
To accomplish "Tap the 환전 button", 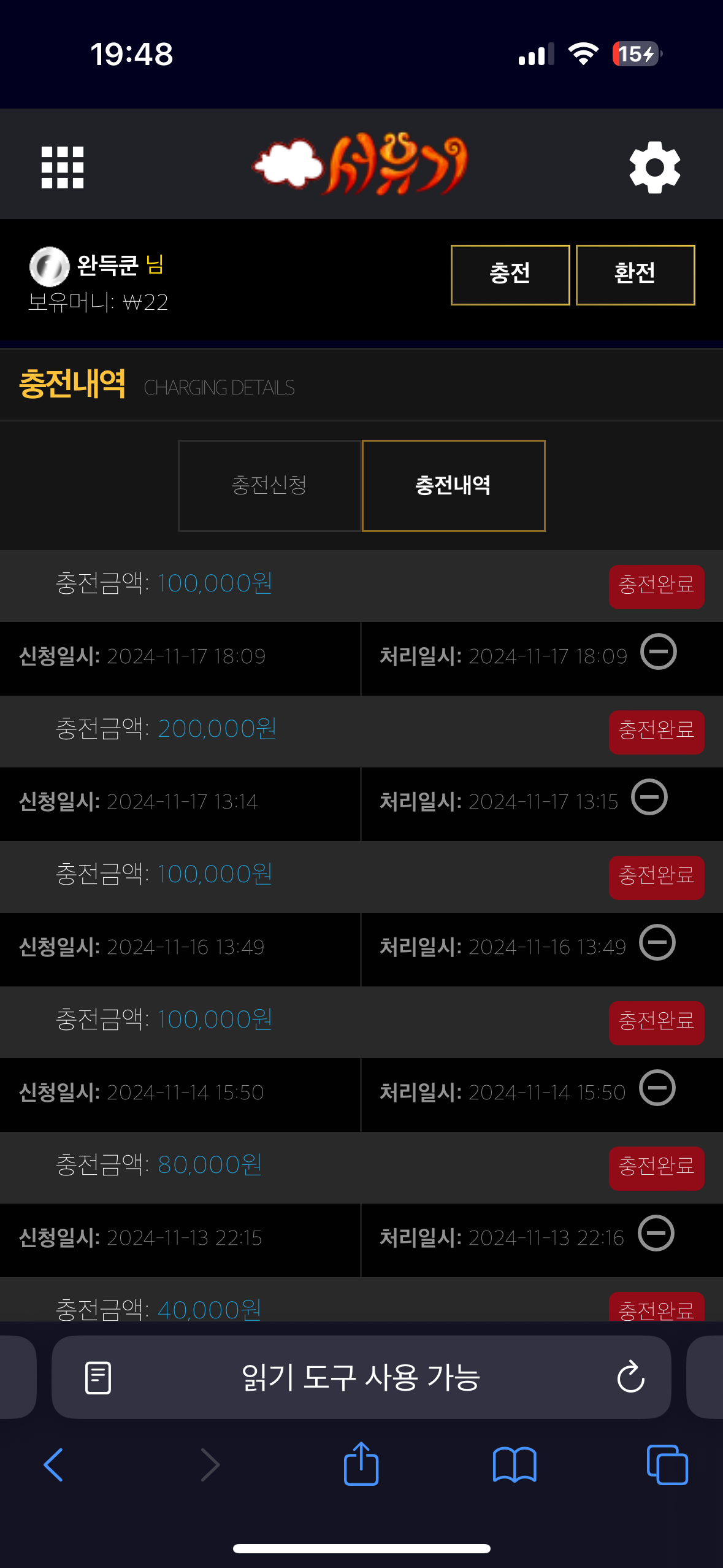I will click(635, 275).
